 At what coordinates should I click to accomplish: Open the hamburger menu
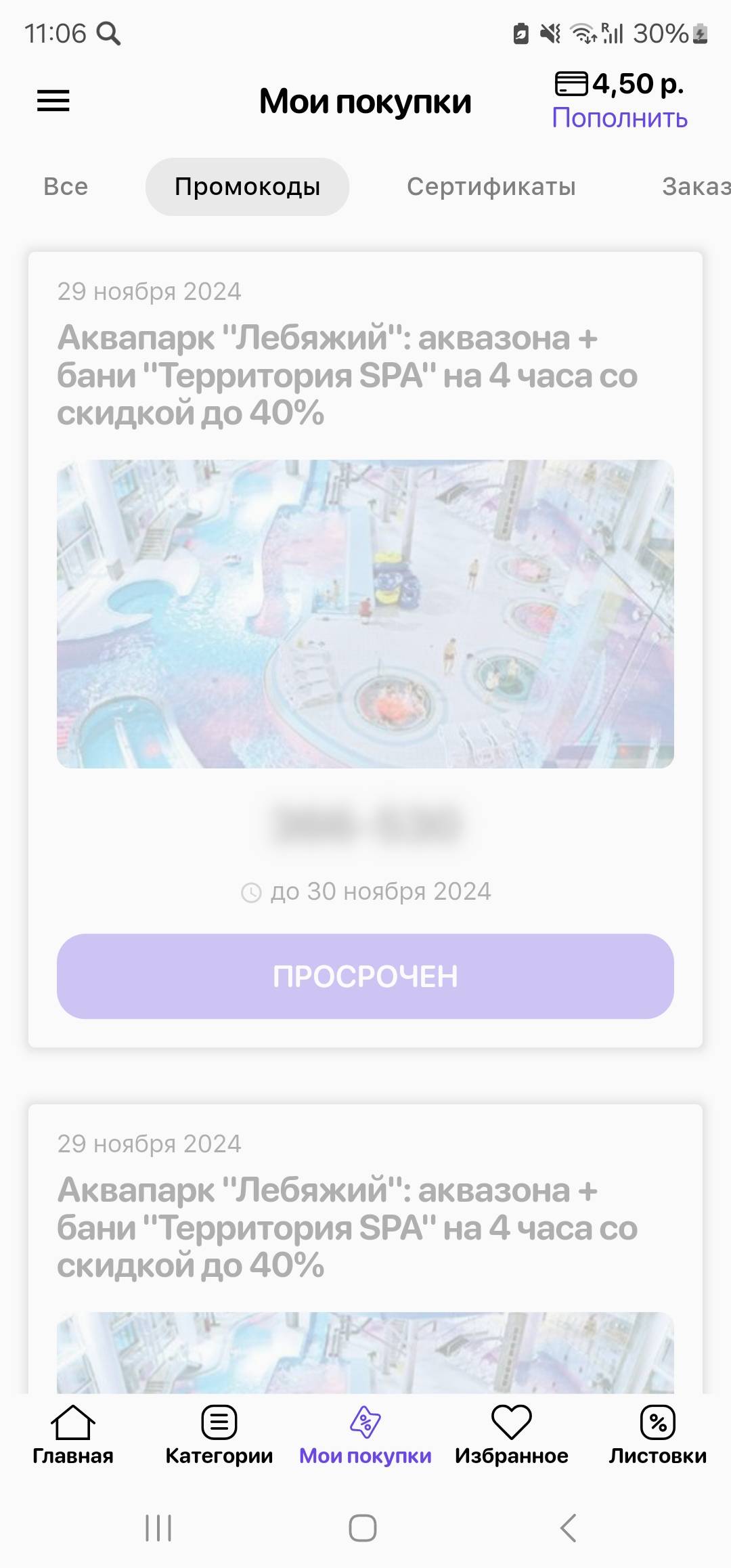53,102
